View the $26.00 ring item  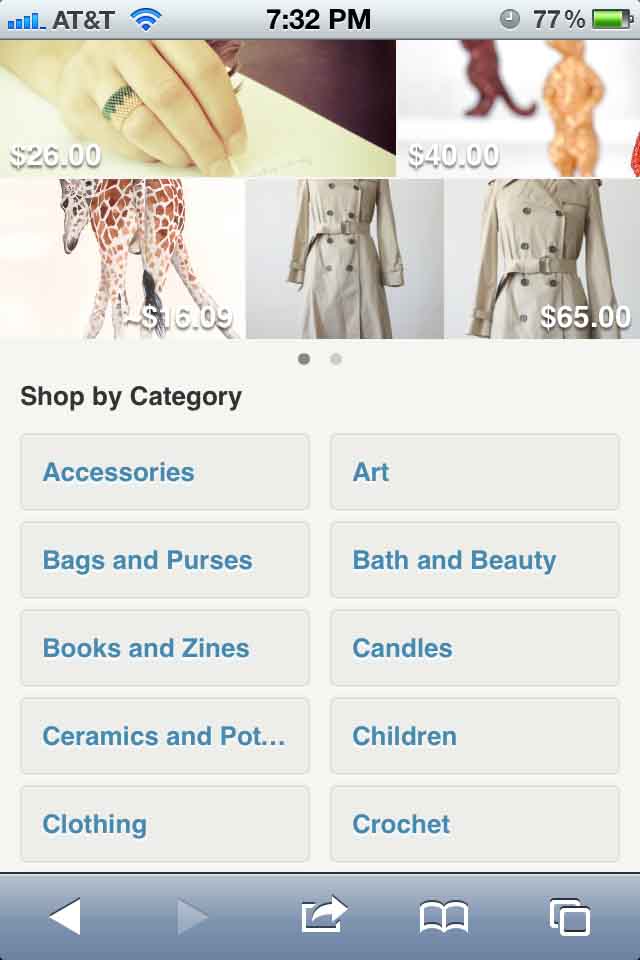point(197,108)
